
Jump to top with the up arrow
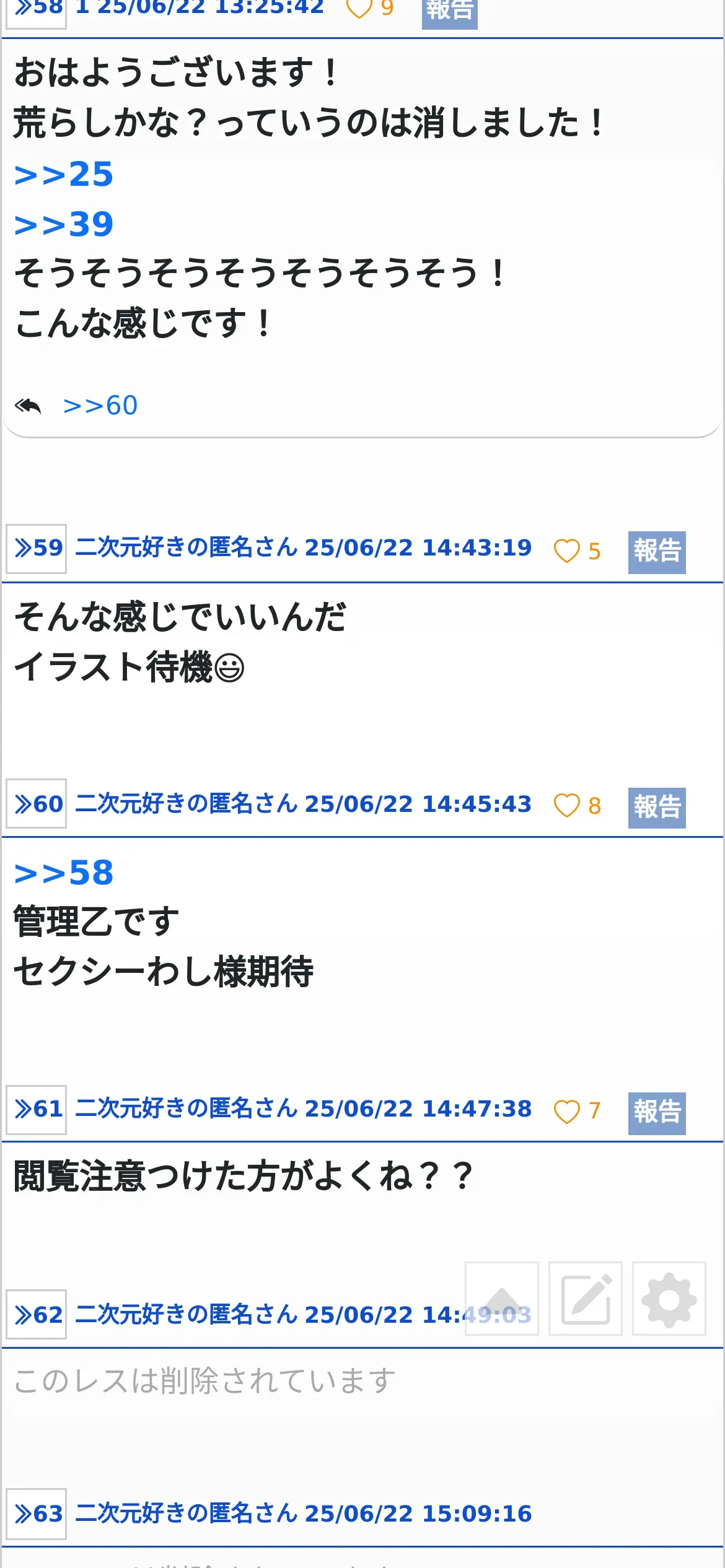pos(501,1299)
